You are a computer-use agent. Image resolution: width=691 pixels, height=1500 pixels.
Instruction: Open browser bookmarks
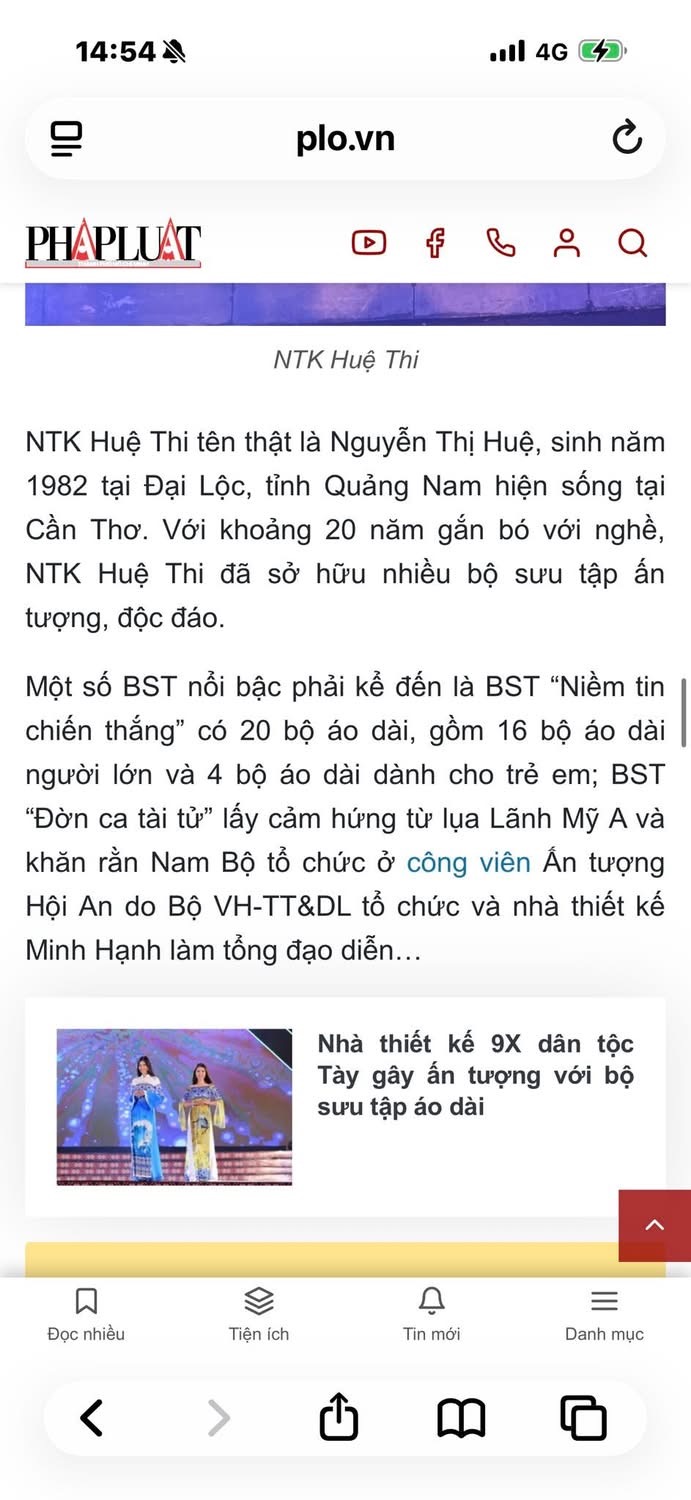461,1418
